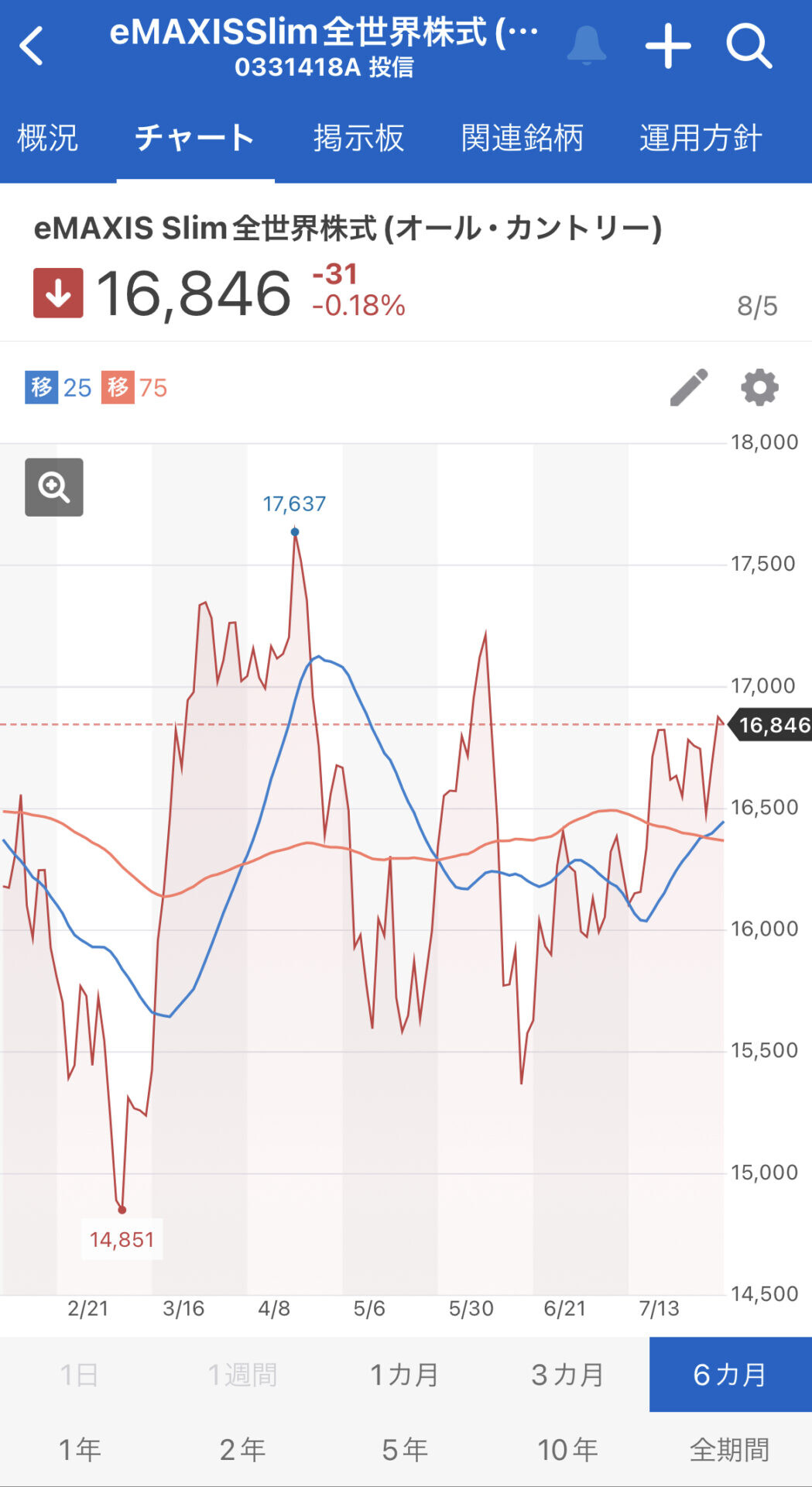Open chart settings gear
This screenshot has width=812, height=1487.
pyautogui.click(x=759, y=387)
